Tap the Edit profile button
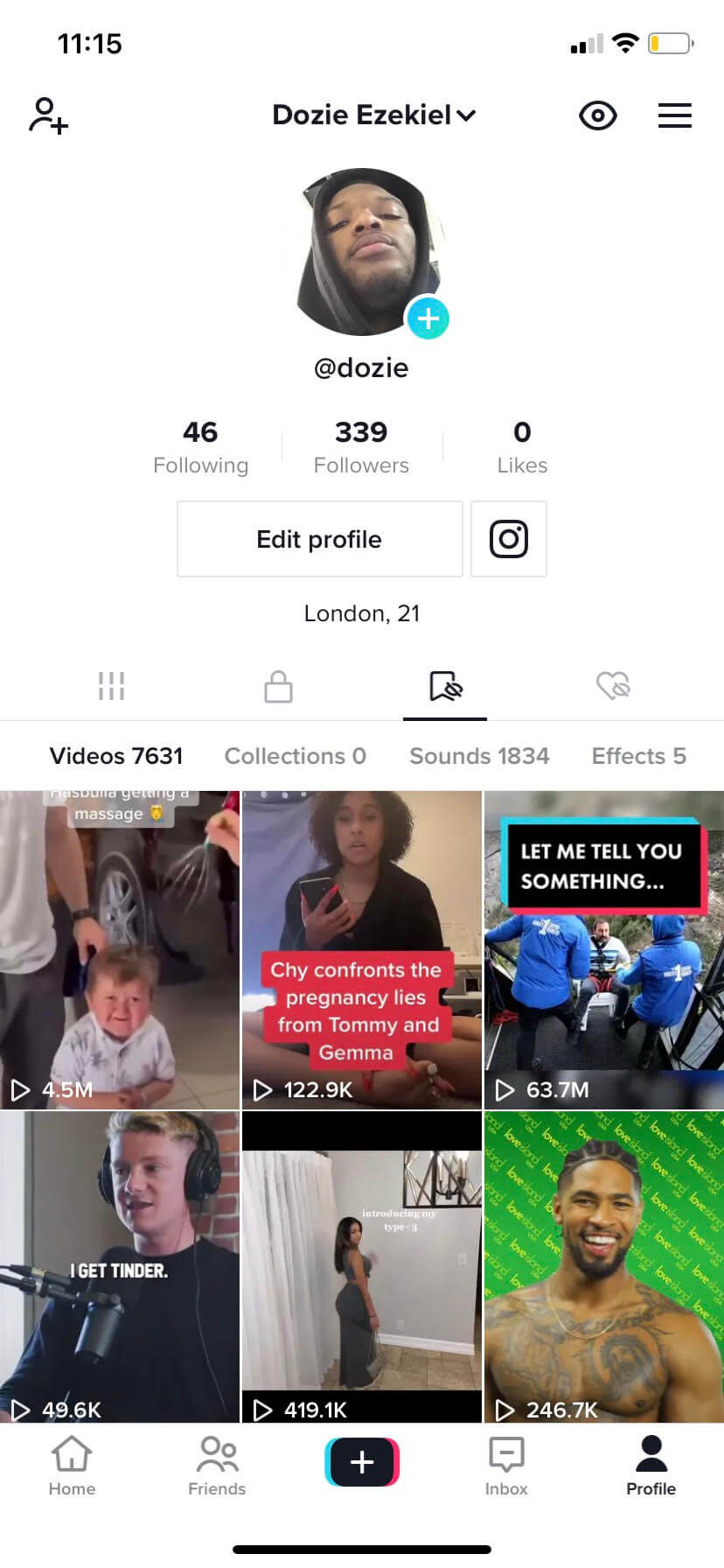724x1568 pixels. (319, 539)
